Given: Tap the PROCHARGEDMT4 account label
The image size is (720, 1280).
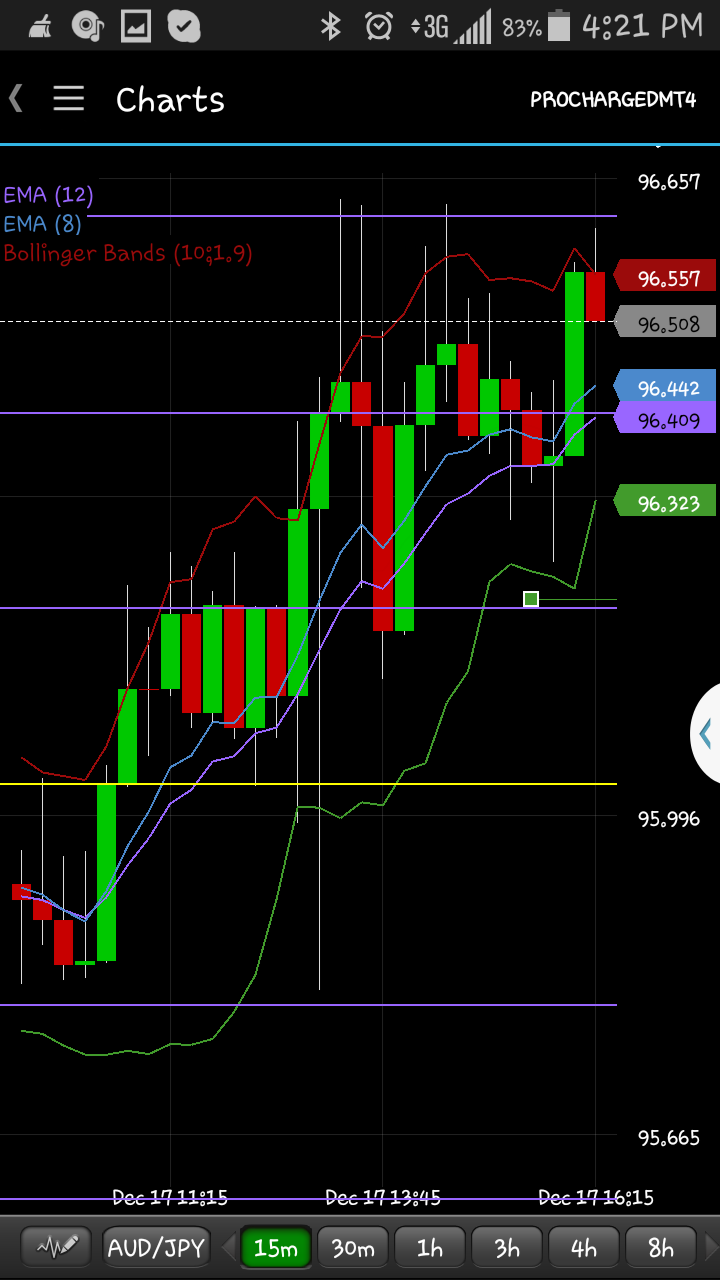Looking at the screenshot, I should pyautogui.click(x=612, y=100).
